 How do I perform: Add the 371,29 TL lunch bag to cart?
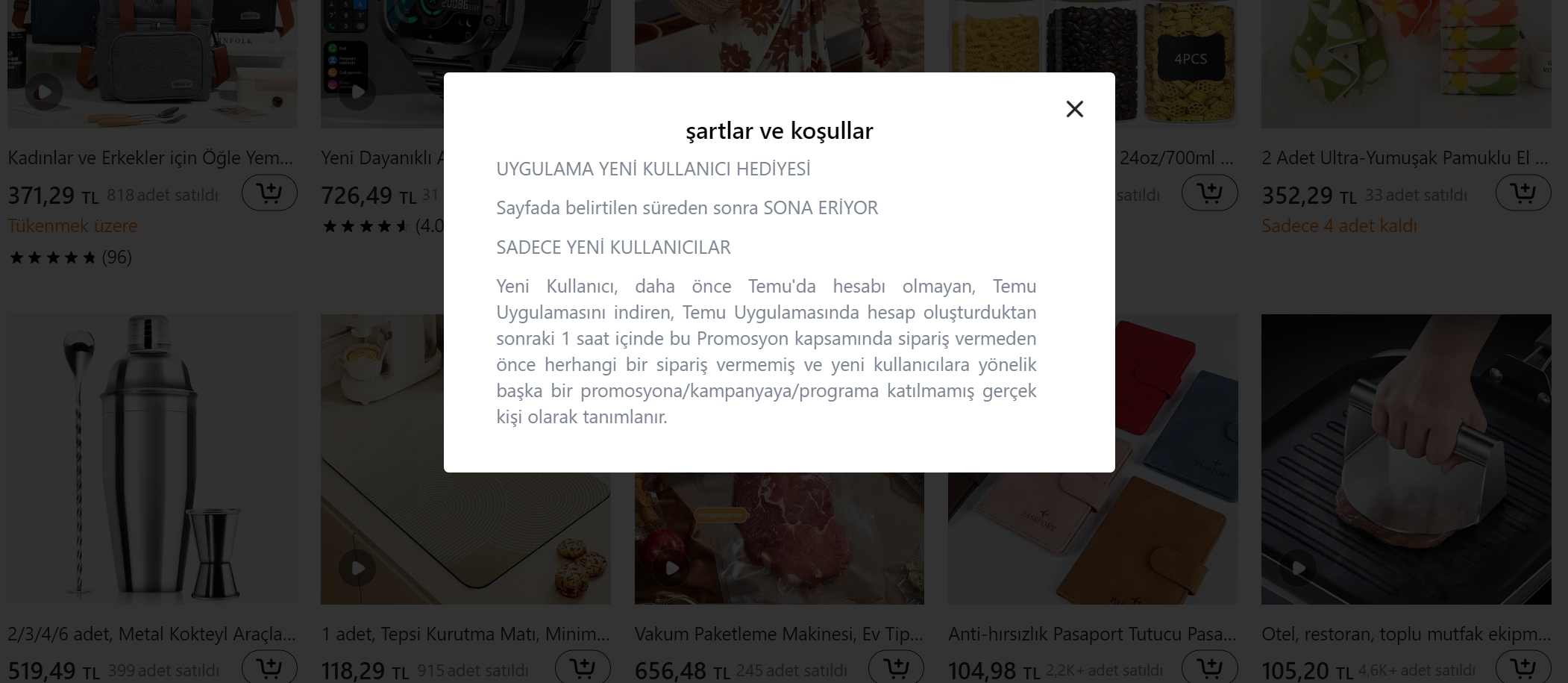point(269,193)
